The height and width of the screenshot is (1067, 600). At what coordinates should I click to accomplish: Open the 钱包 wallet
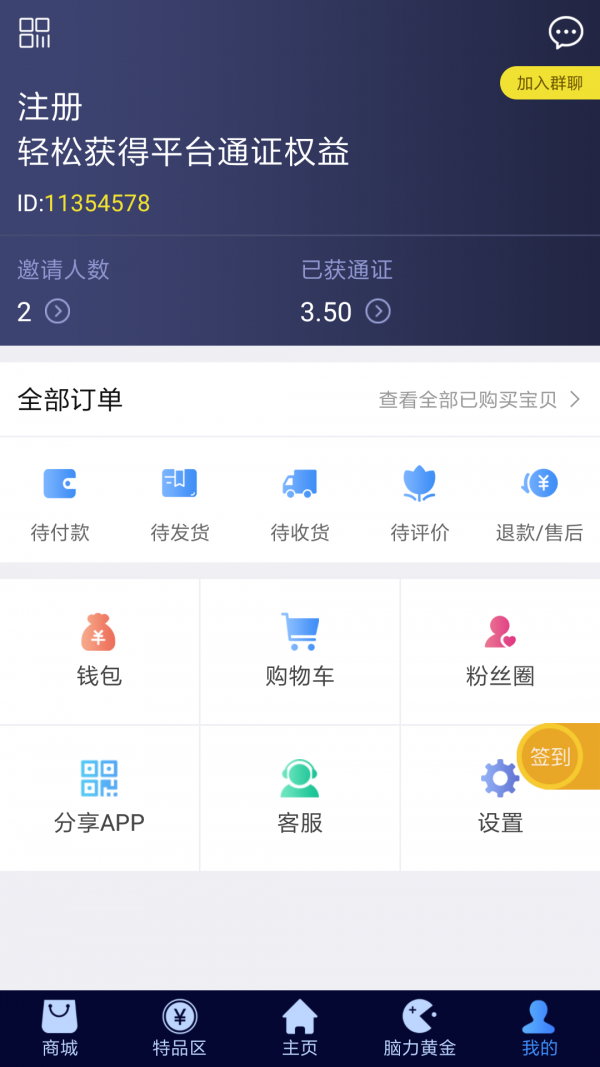pyautogui.click(x=99, y=650)
